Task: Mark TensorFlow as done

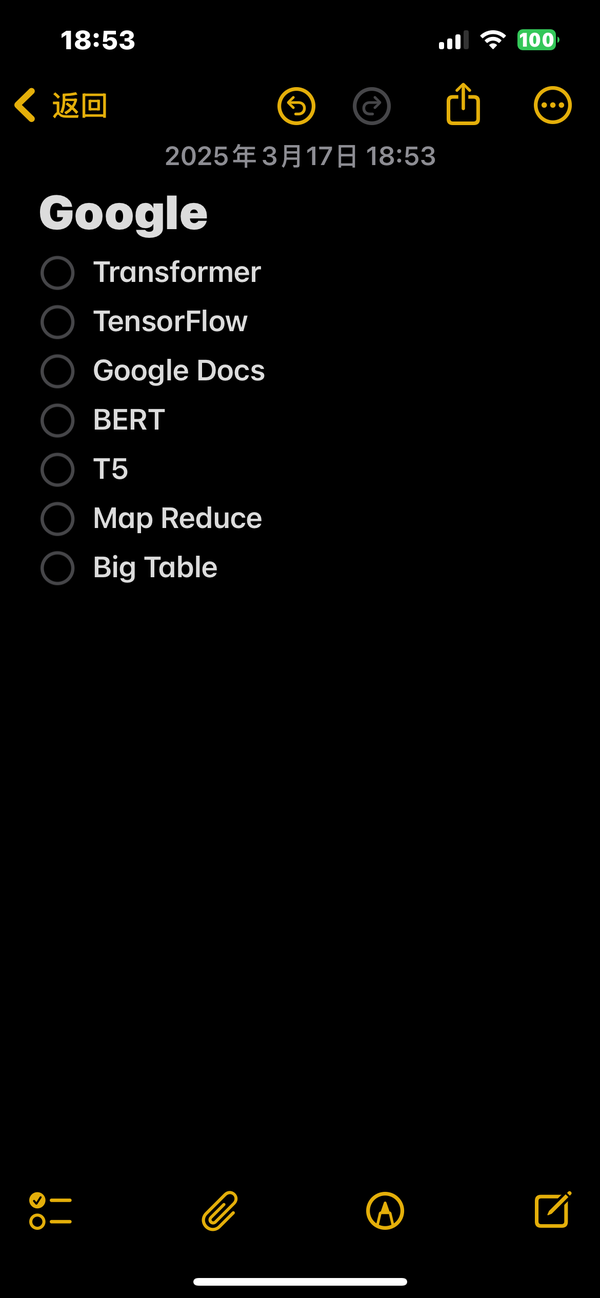Action: click(x=57, y=322)
